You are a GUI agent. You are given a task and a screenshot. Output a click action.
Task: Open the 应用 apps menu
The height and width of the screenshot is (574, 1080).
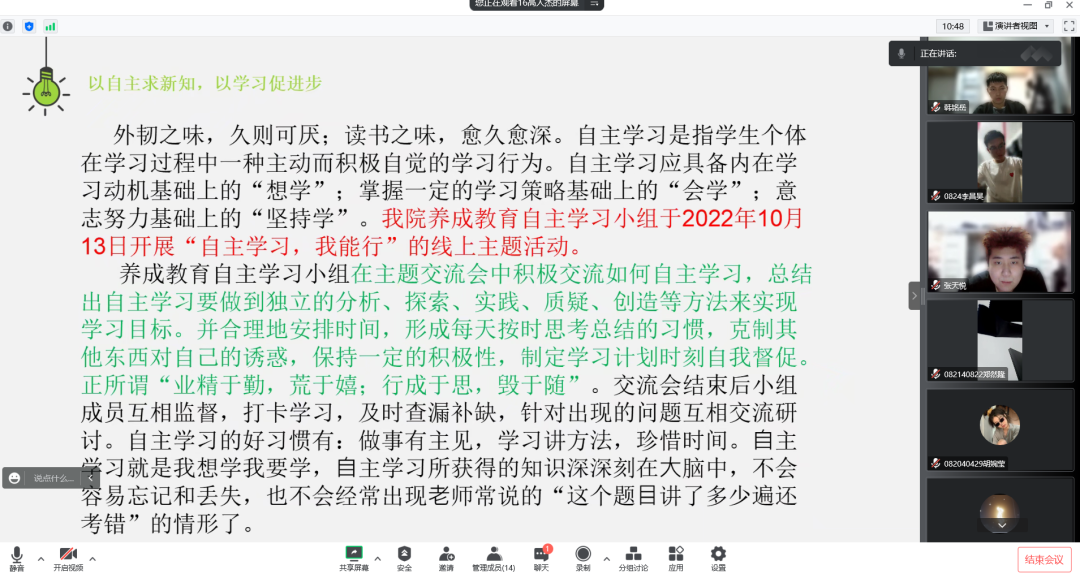[676, 557]
